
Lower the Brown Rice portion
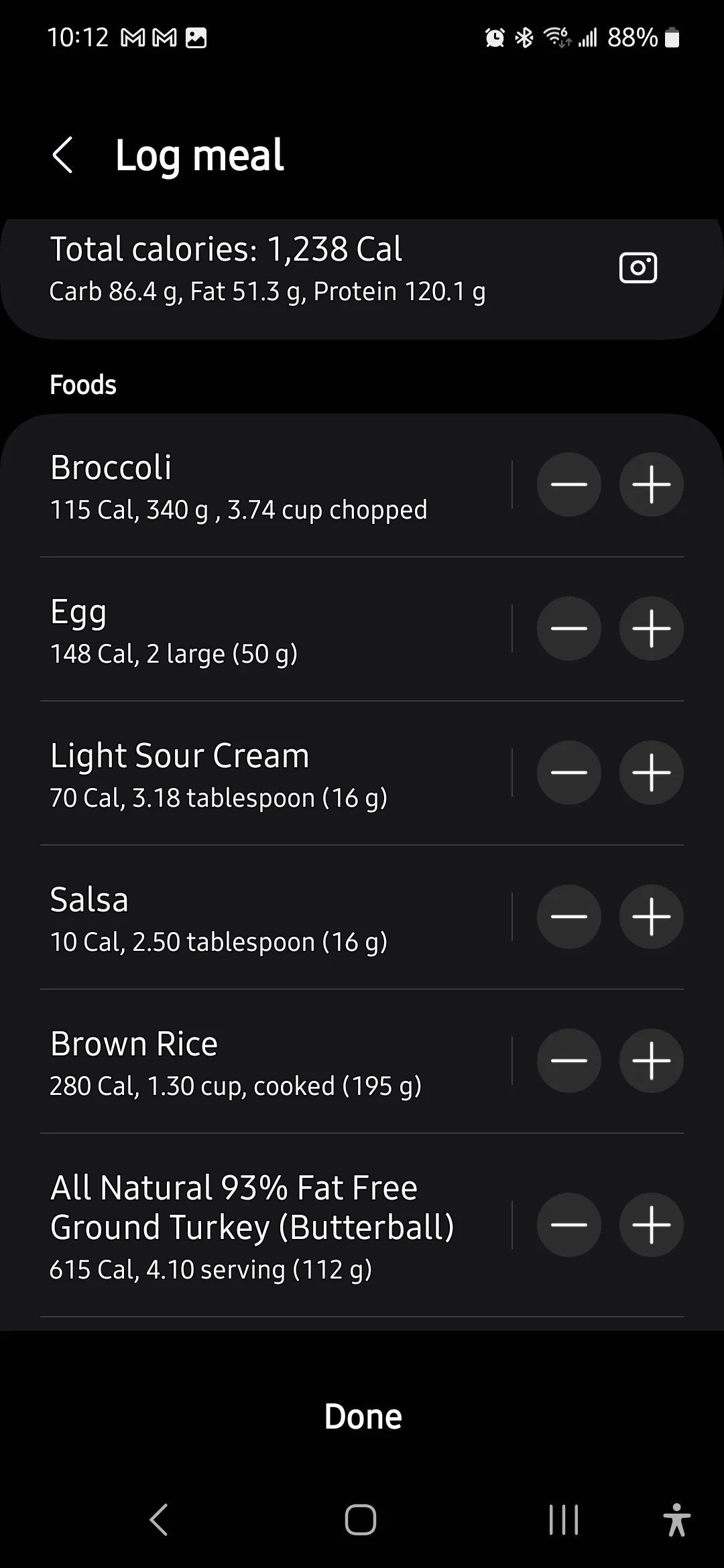tap(568, 1061)
